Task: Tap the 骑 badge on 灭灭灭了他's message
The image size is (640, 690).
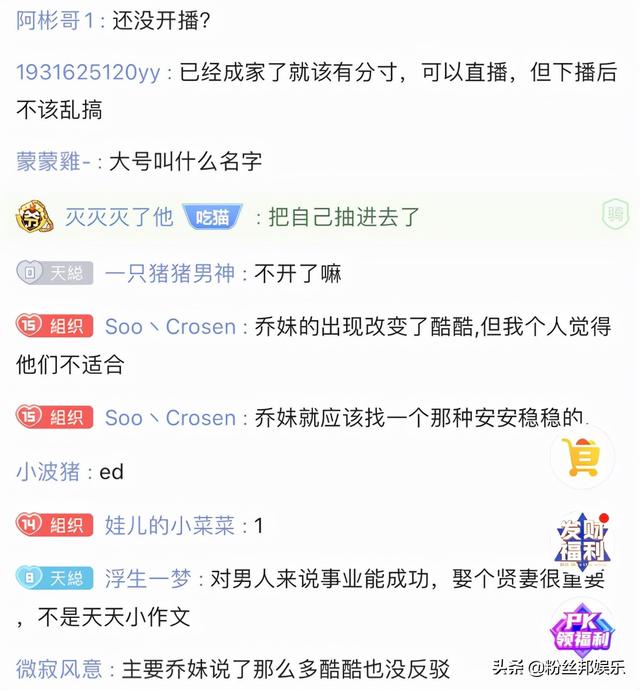Action: coord(614,214)
